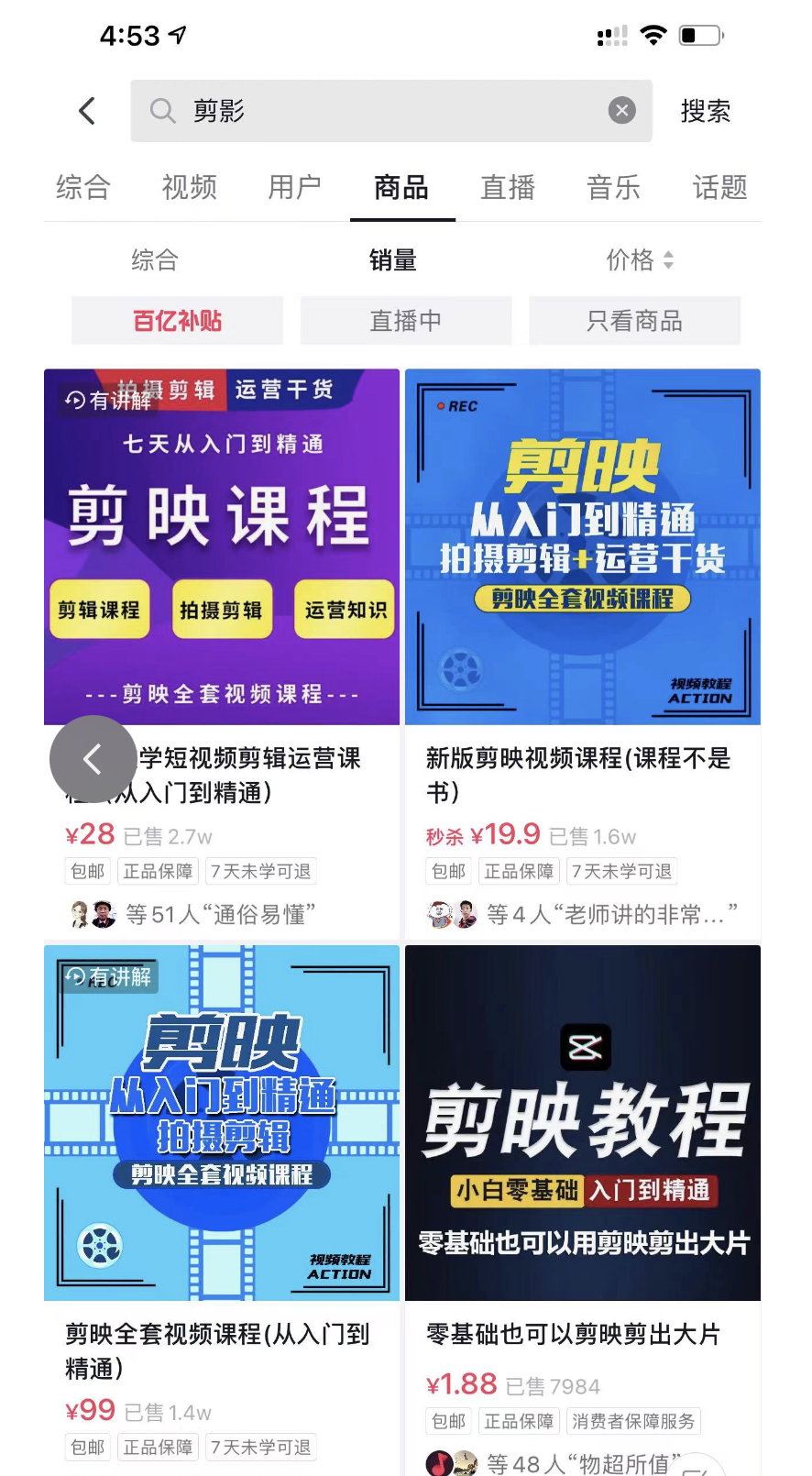Open 剪映全套视频课程 priced ¥99
Viewport: 812px width, 1476px height.
[x=222, y=1123]
